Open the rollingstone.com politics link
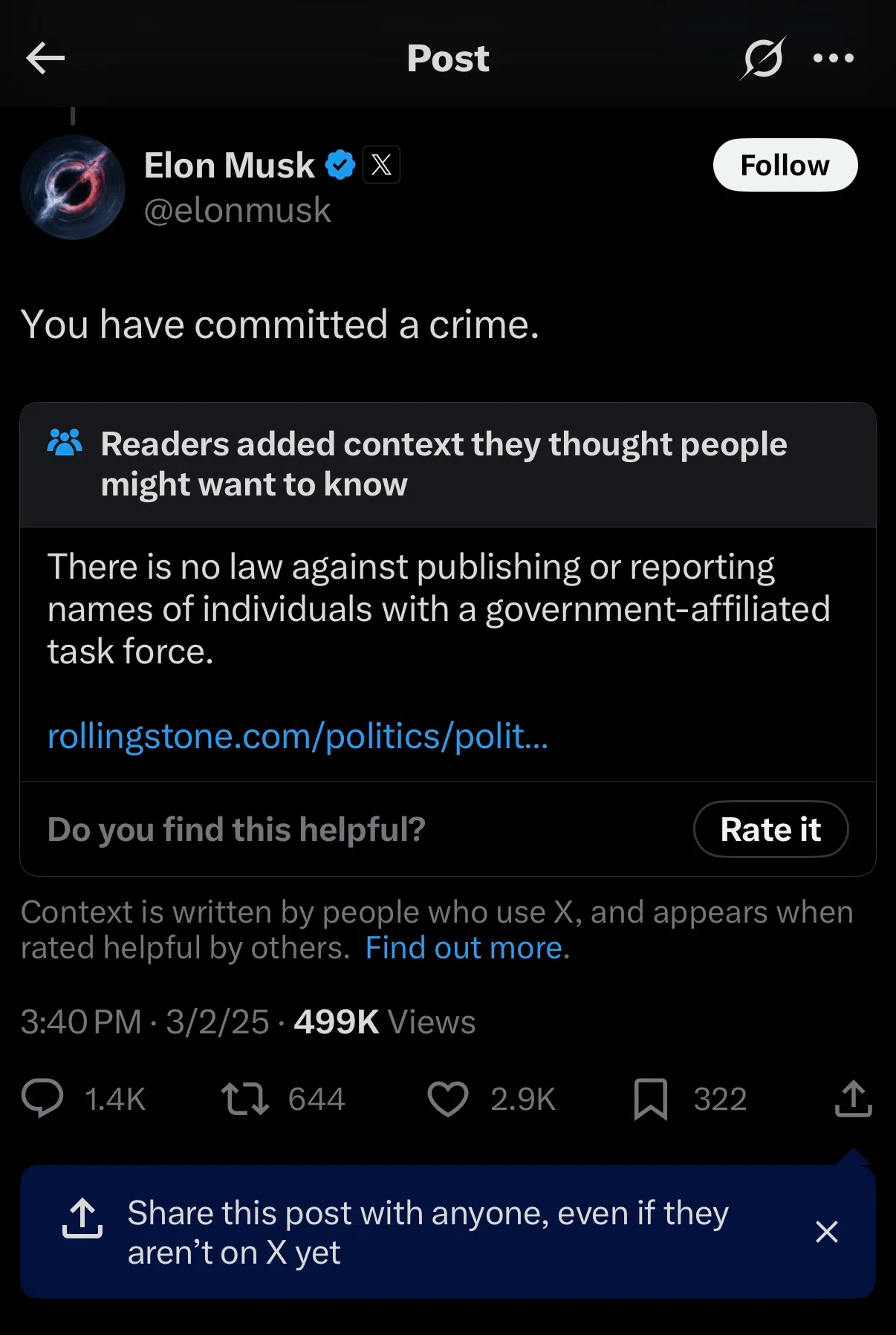Image resolution: width=896 pixels, height=1335 pixels. pos(297,736)
